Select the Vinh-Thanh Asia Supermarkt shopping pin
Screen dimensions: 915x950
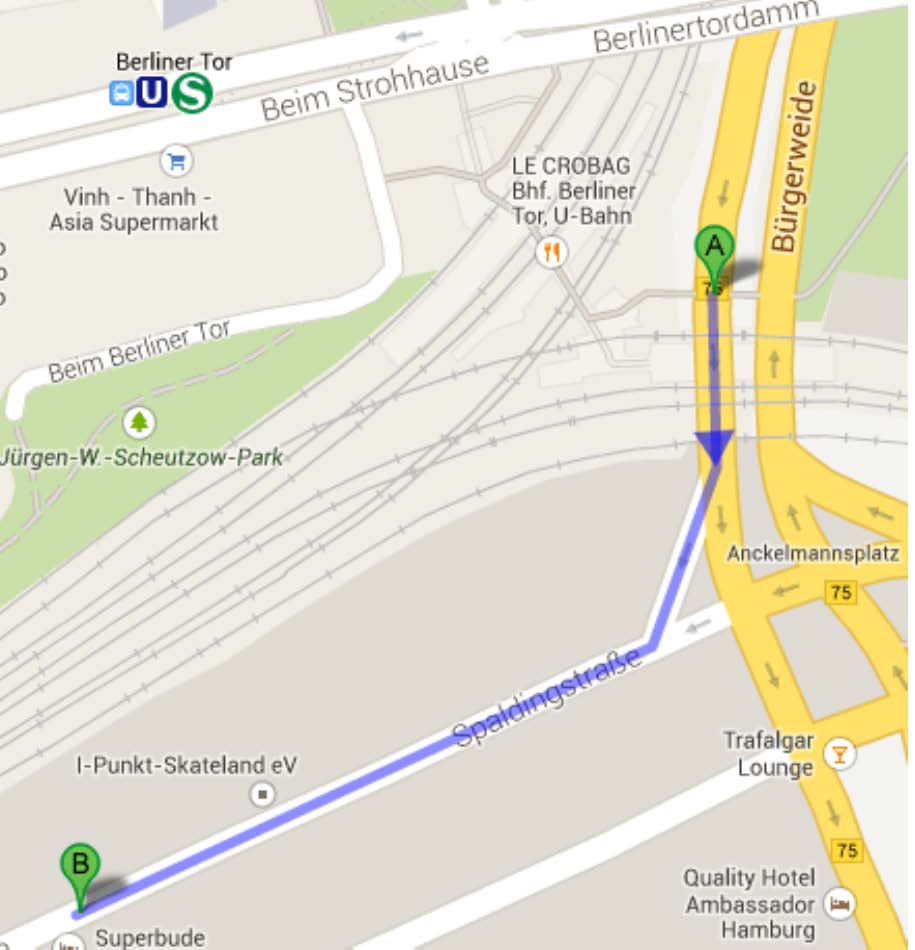(176, 160)
